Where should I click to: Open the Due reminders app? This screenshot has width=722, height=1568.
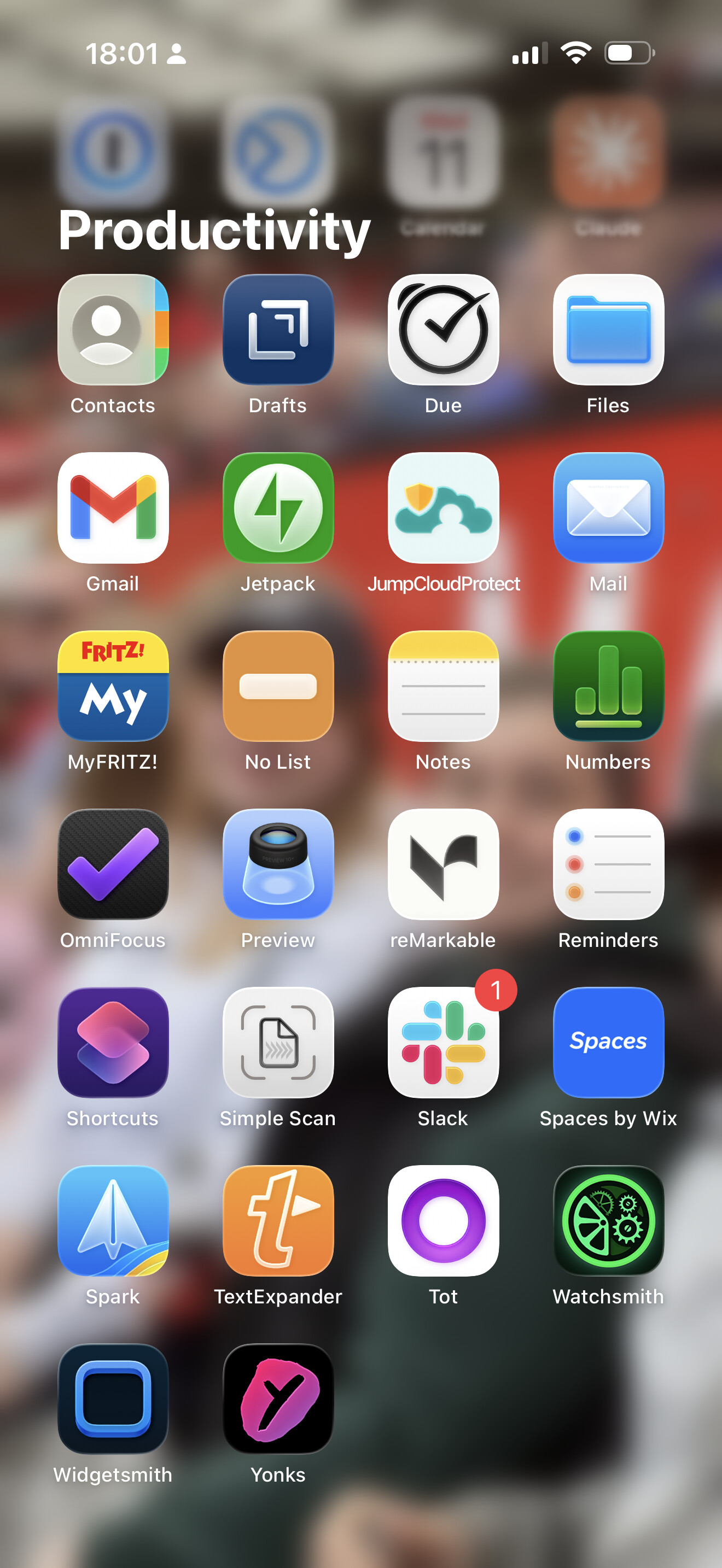click(x=443, y=329)
